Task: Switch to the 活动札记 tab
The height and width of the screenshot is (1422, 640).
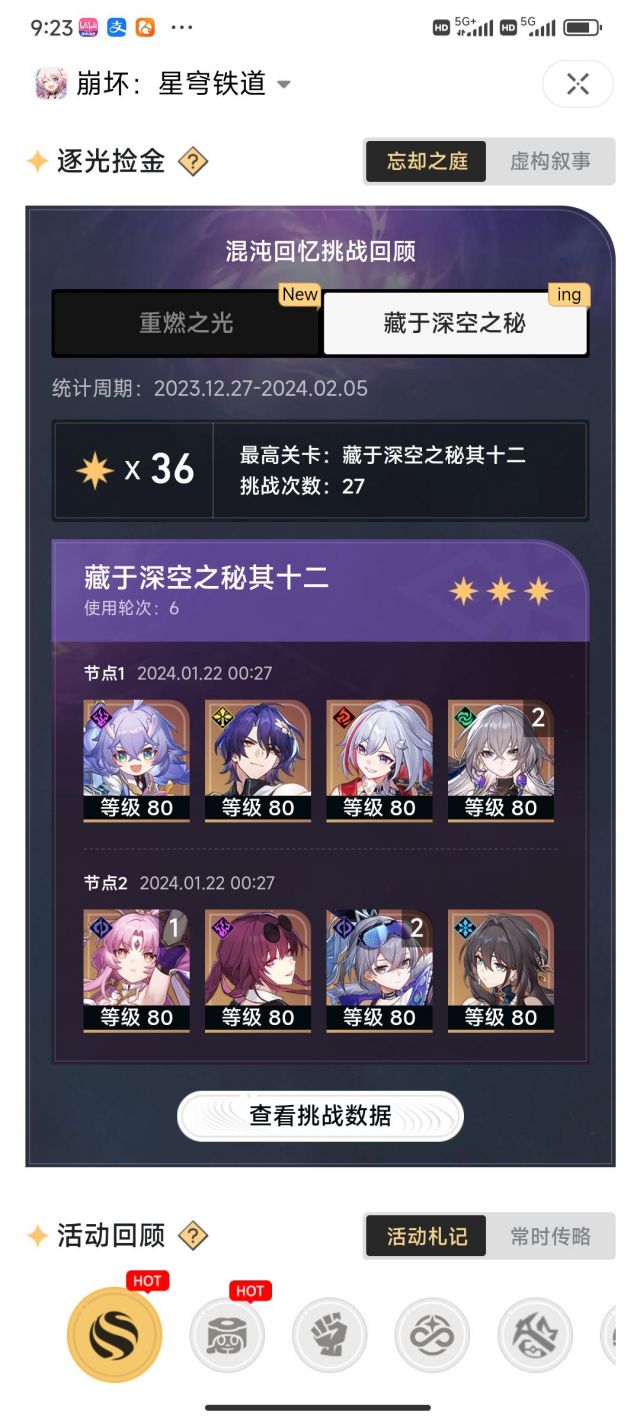Action: pyautogui.click(x=427, y=1236)
